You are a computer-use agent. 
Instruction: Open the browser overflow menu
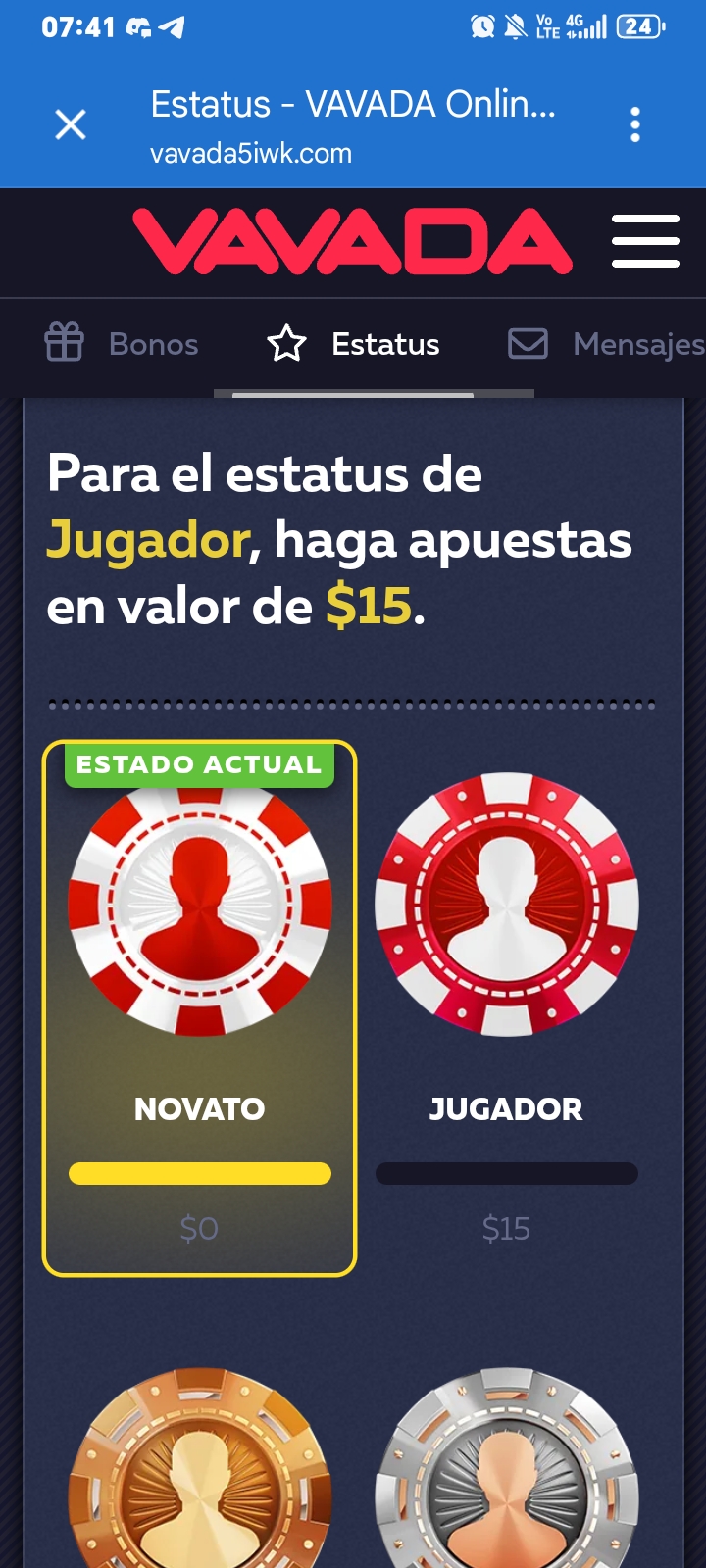pos(635,124)
